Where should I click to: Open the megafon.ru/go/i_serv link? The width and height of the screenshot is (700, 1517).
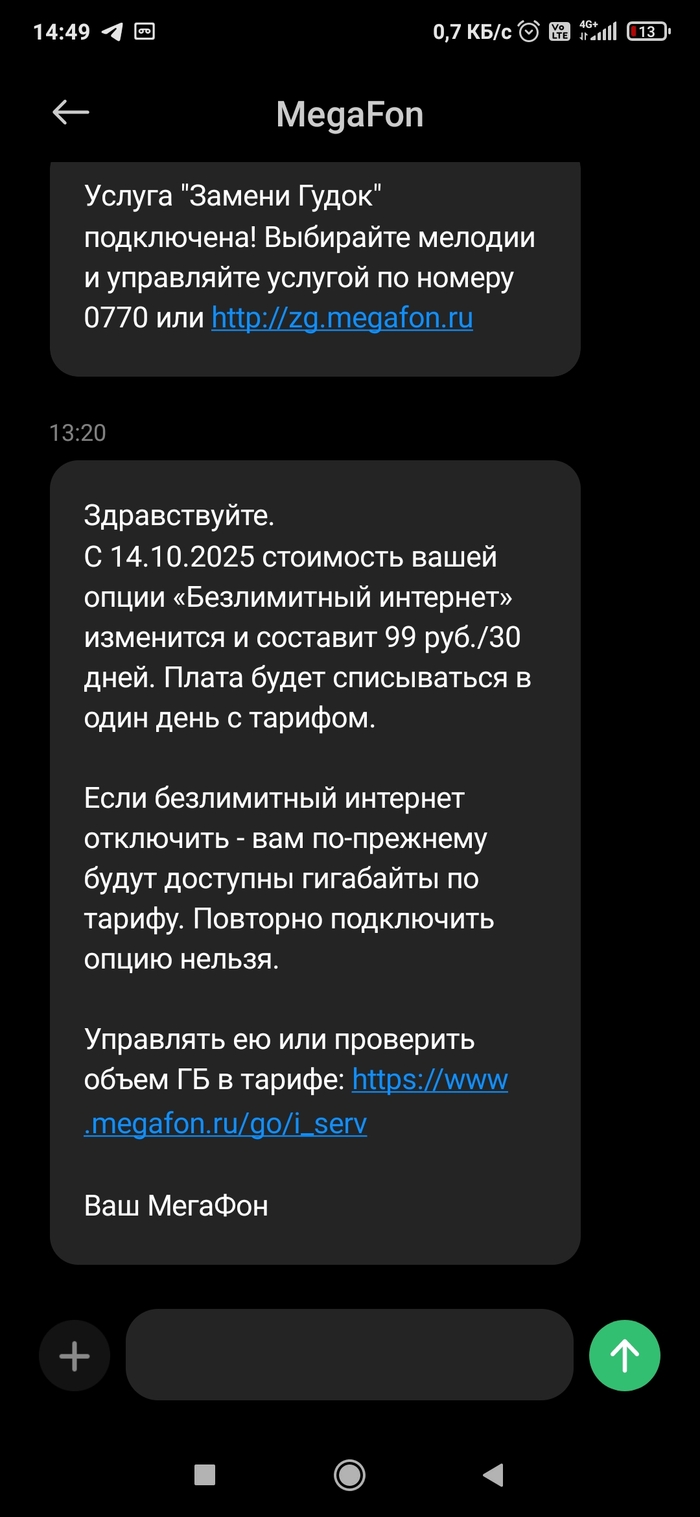tap(226, 1124)
